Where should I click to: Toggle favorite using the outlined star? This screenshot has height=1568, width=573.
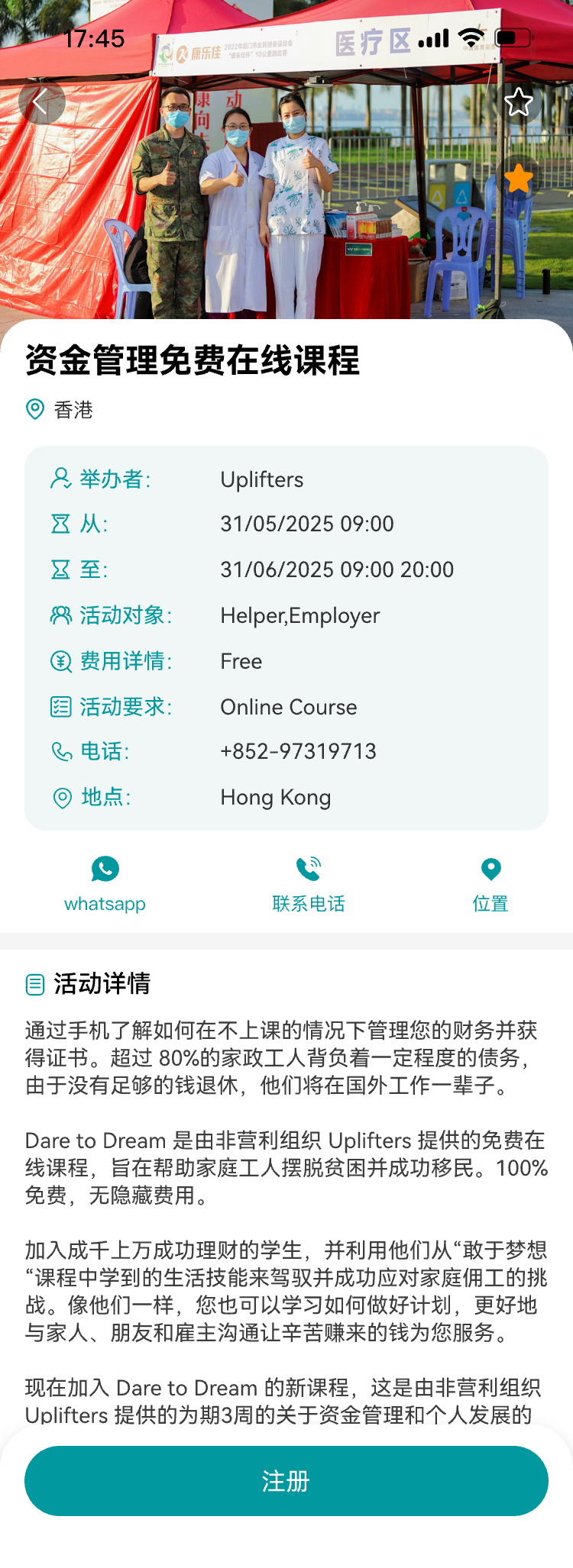pos(520,103)
